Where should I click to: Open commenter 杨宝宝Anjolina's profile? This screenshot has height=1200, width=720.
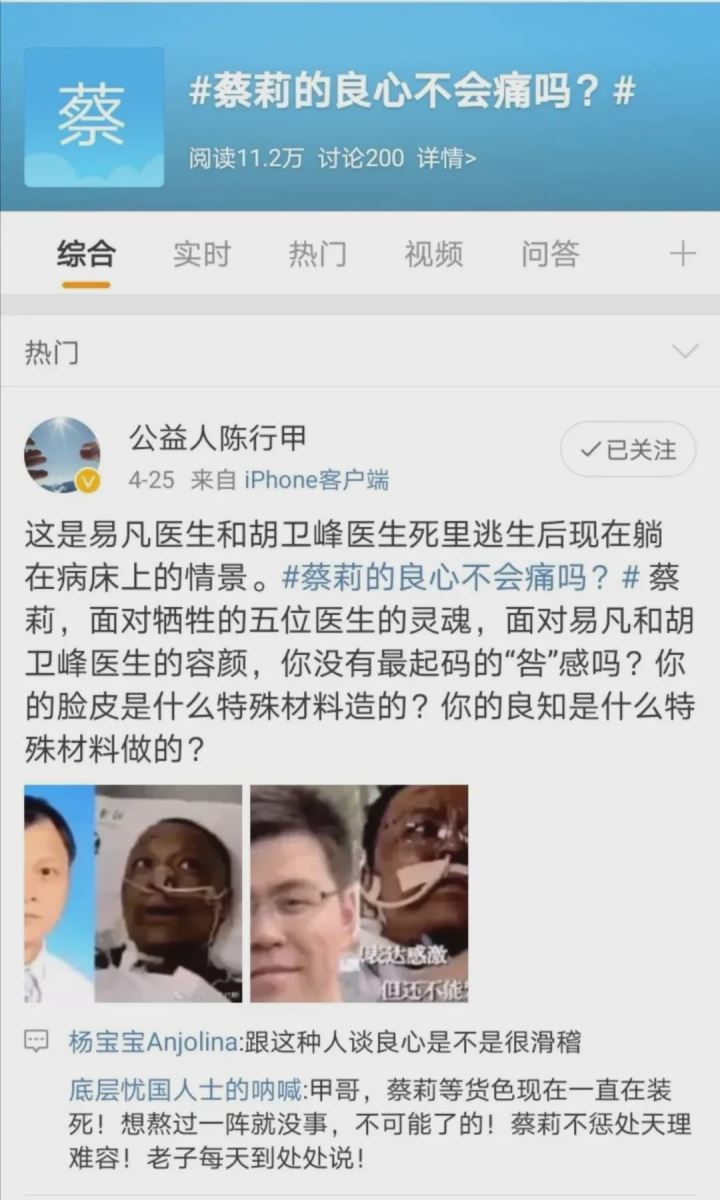click(x=152, y=1042)
